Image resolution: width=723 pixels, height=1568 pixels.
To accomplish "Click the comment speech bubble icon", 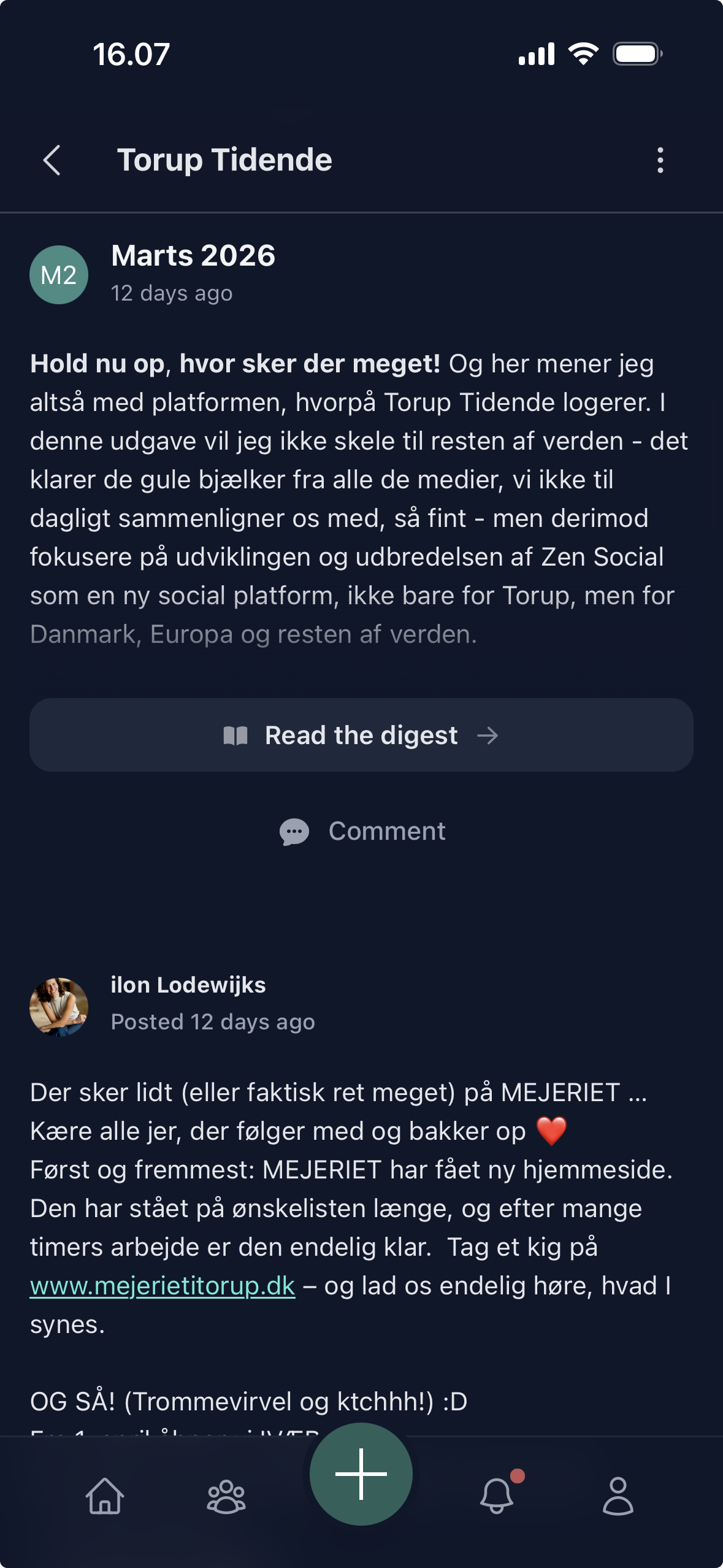I will (293, 832).
